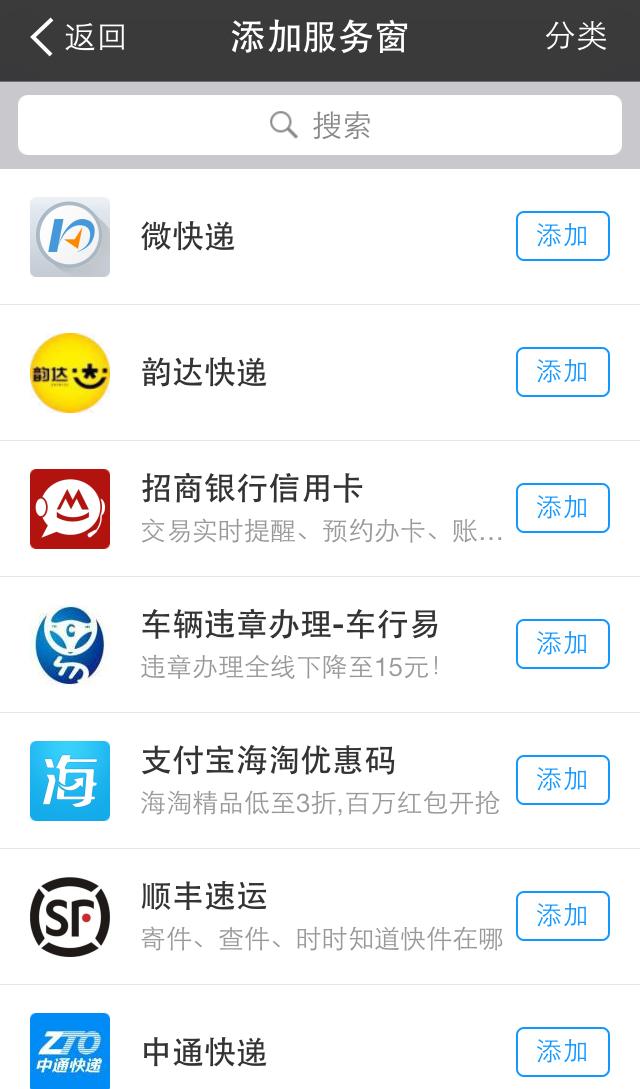The height and width of the screenshot is (1089, 640).
Task: Open the 分类 categories page
Action: pyautogui.click(x=576, y=37)
